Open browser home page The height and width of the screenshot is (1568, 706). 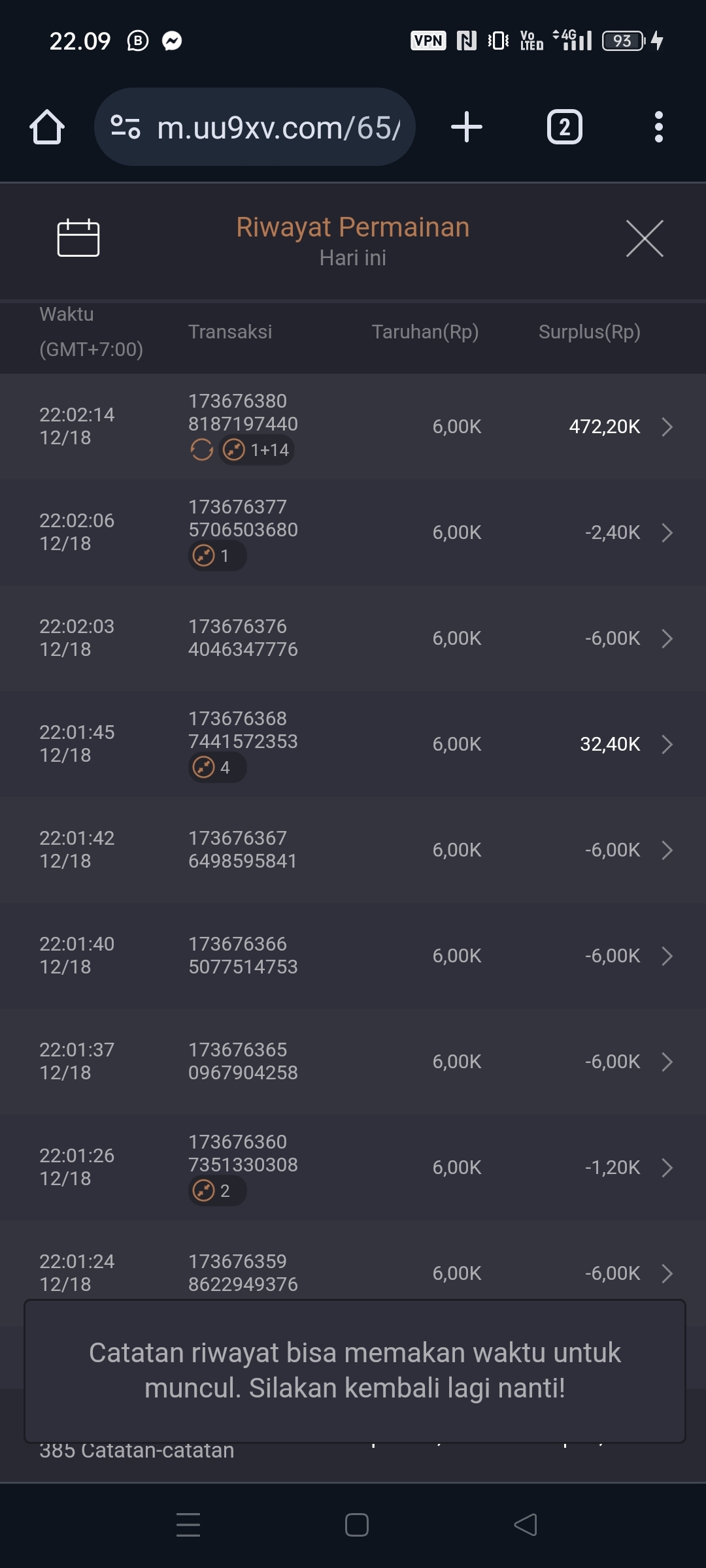tap(47, 127)
